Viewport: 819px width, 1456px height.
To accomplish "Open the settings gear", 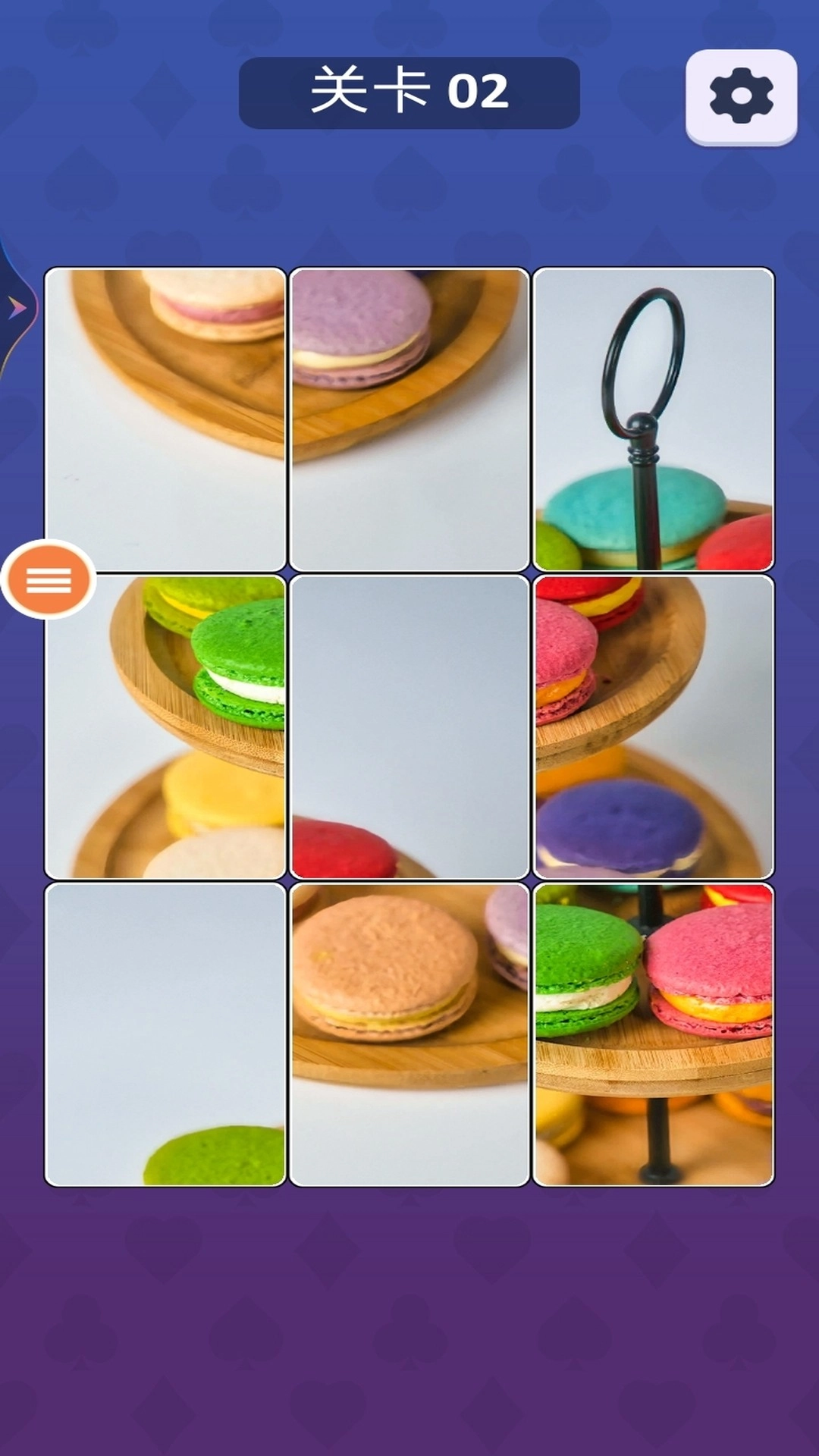I will pyautogui.click(x=741, y=96).
